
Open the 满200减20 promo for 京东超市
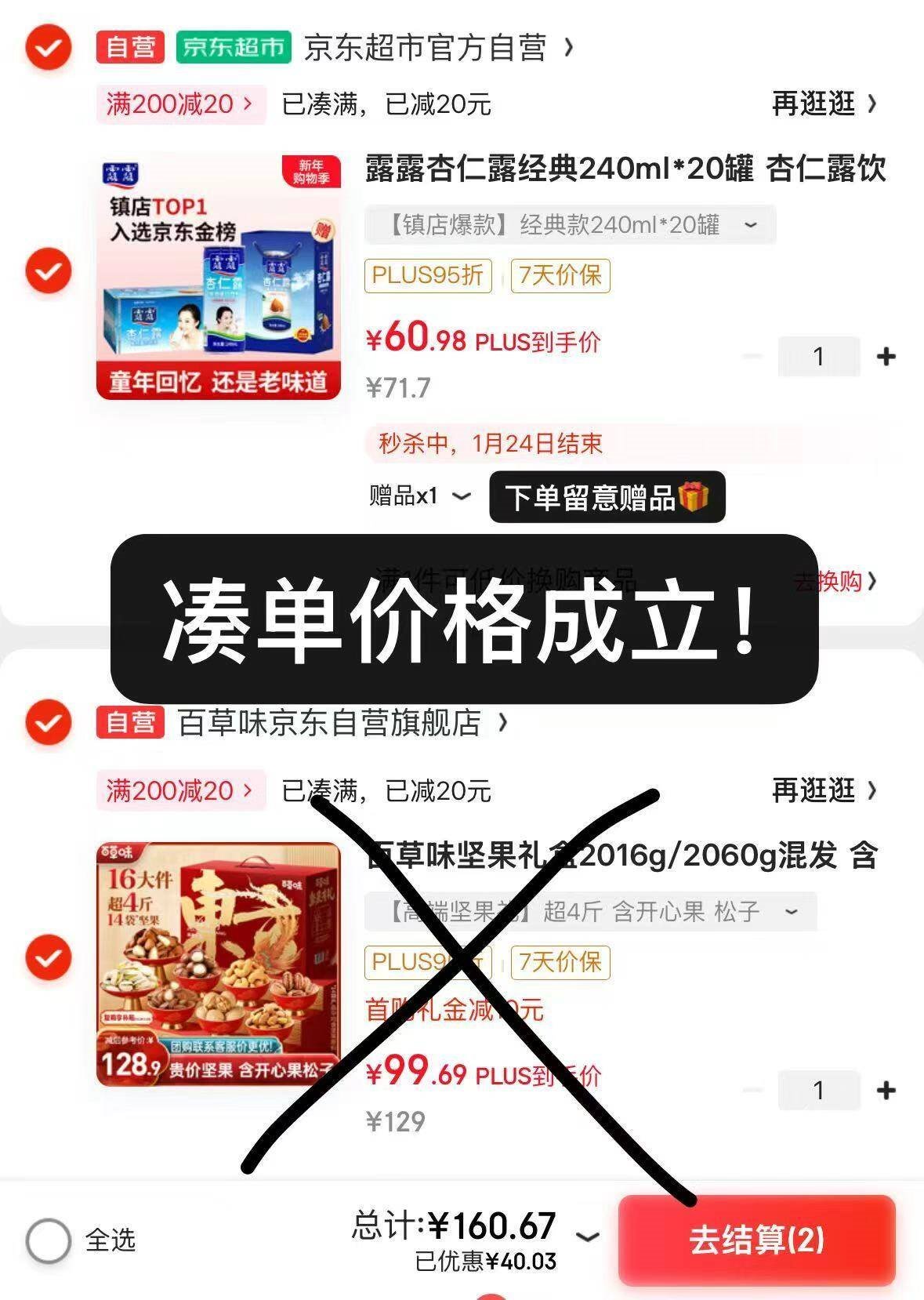point(179,103)
